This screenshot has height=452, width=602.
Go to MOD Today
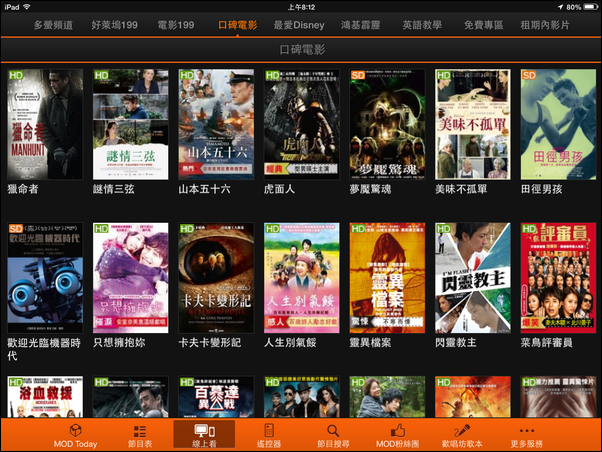point(74,434)
